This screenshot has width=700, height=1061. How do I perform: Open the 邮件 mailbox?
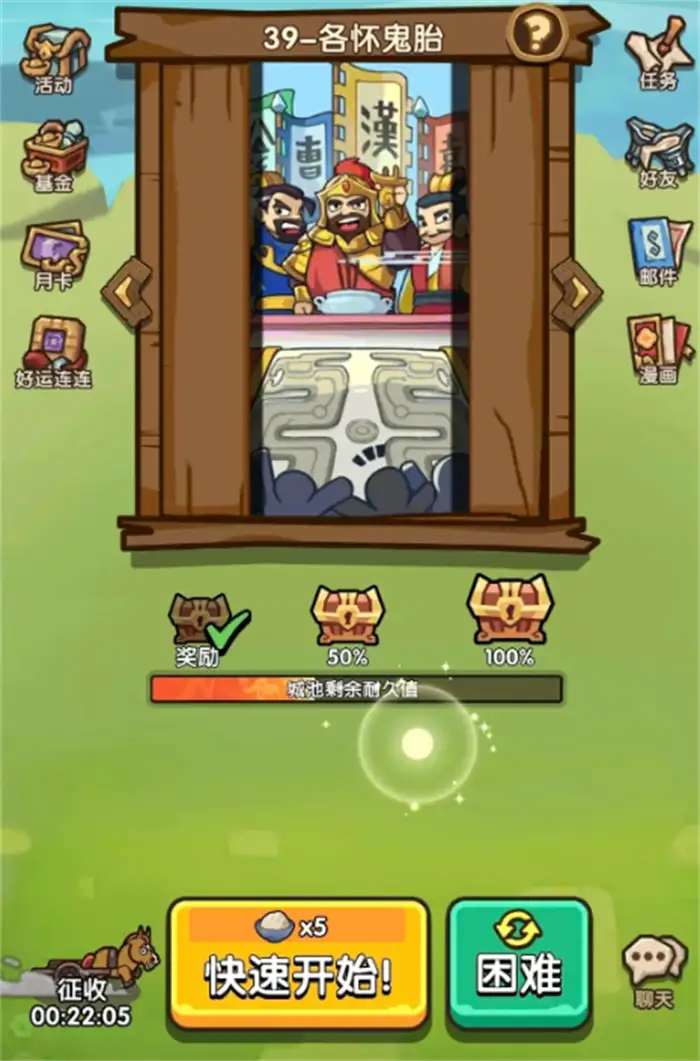(x=658, y=251)
